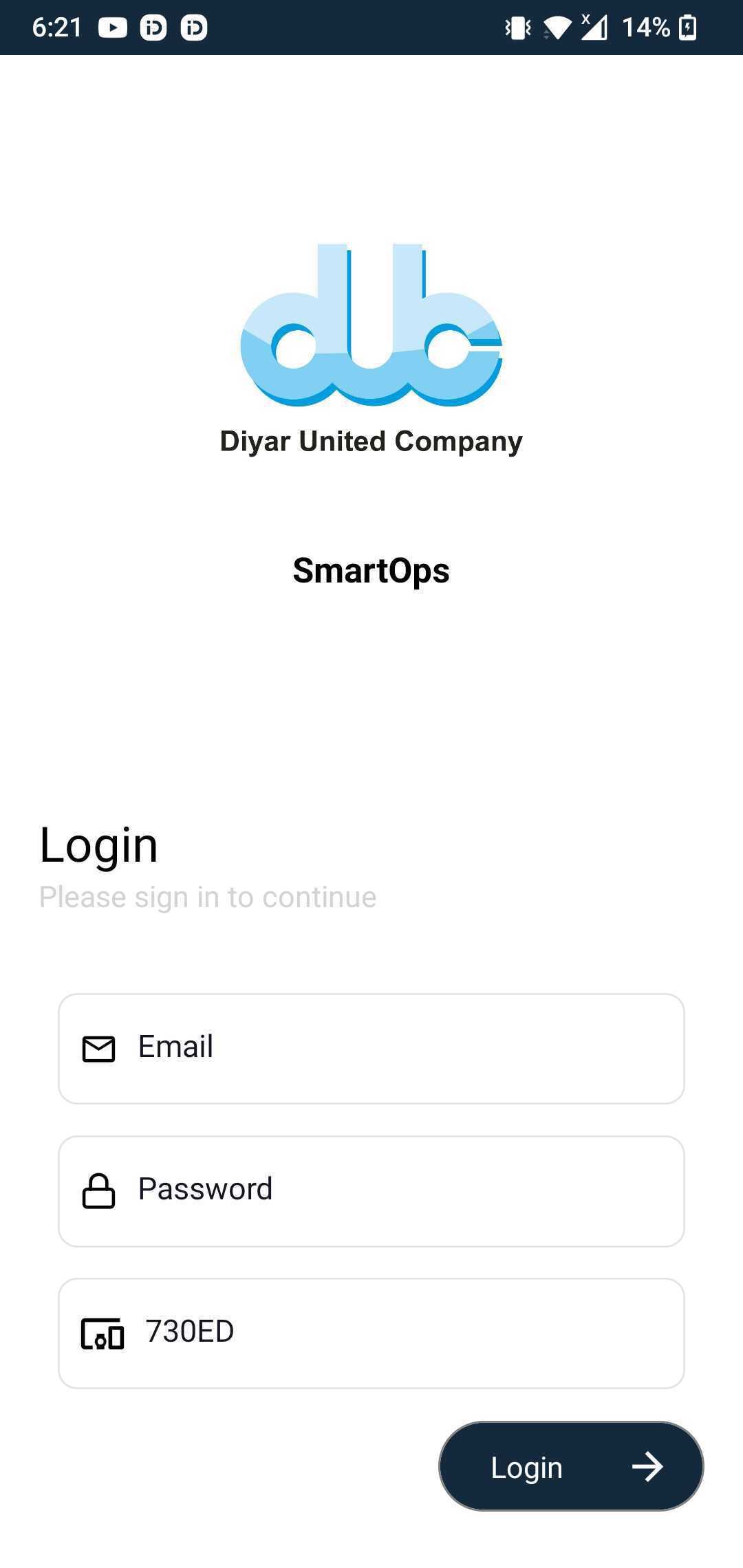The height and width of the screenshot is (1568, 743).
Task: Click the padlock icon beside Password
Action: pyautogui.click(x=98, y=1190)
